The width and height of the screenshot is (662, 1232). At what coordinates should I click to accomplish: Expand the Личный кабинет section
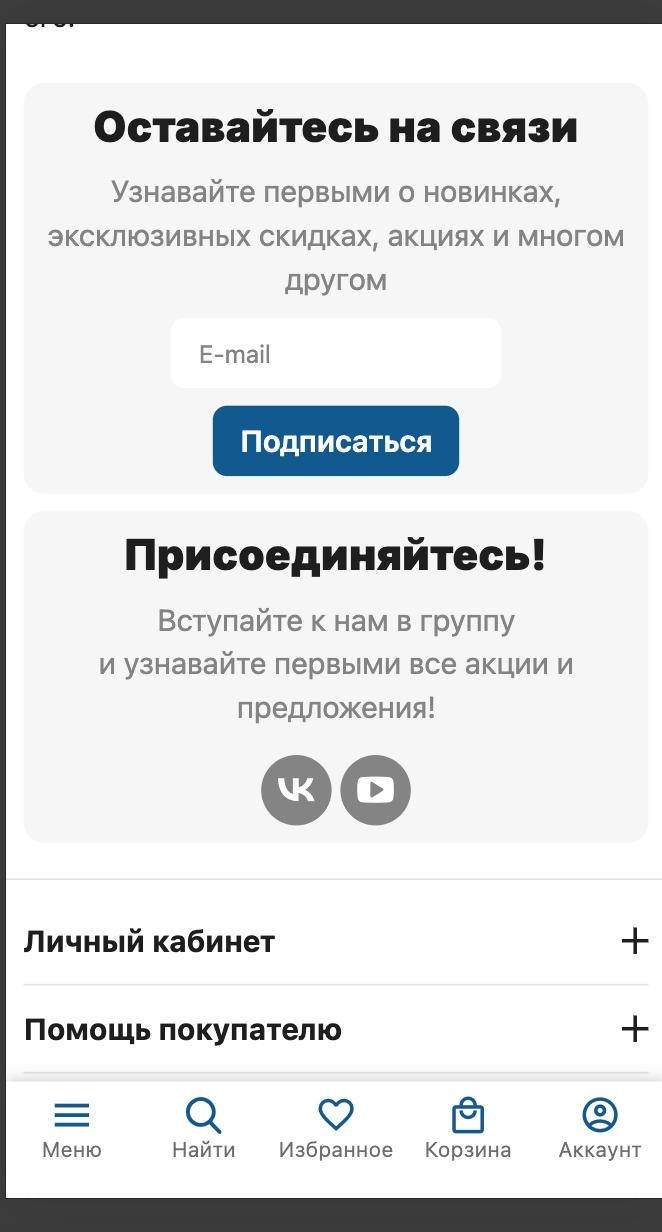point(336,941)
